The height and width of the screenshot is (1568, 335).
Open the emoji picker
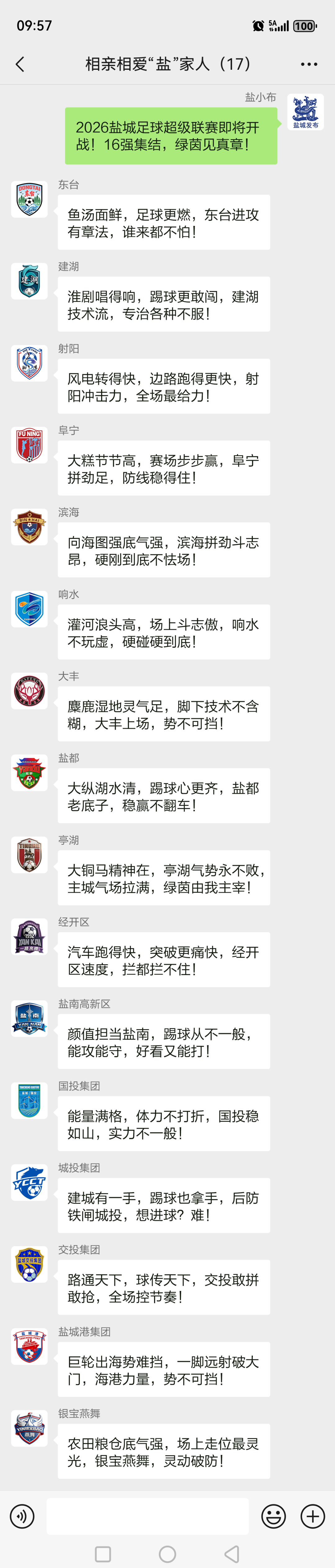(274, 1516)
